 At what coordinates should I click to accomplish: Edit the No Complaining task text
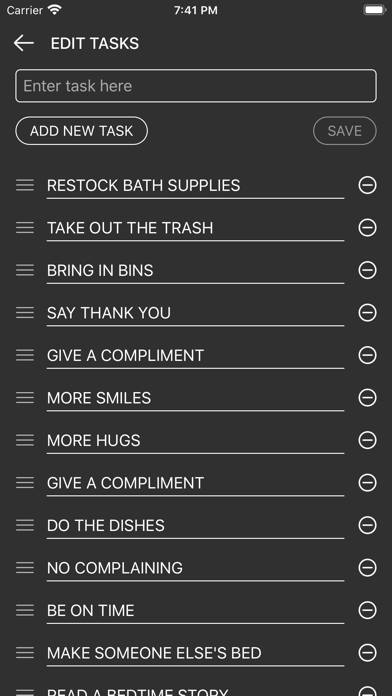195,568
